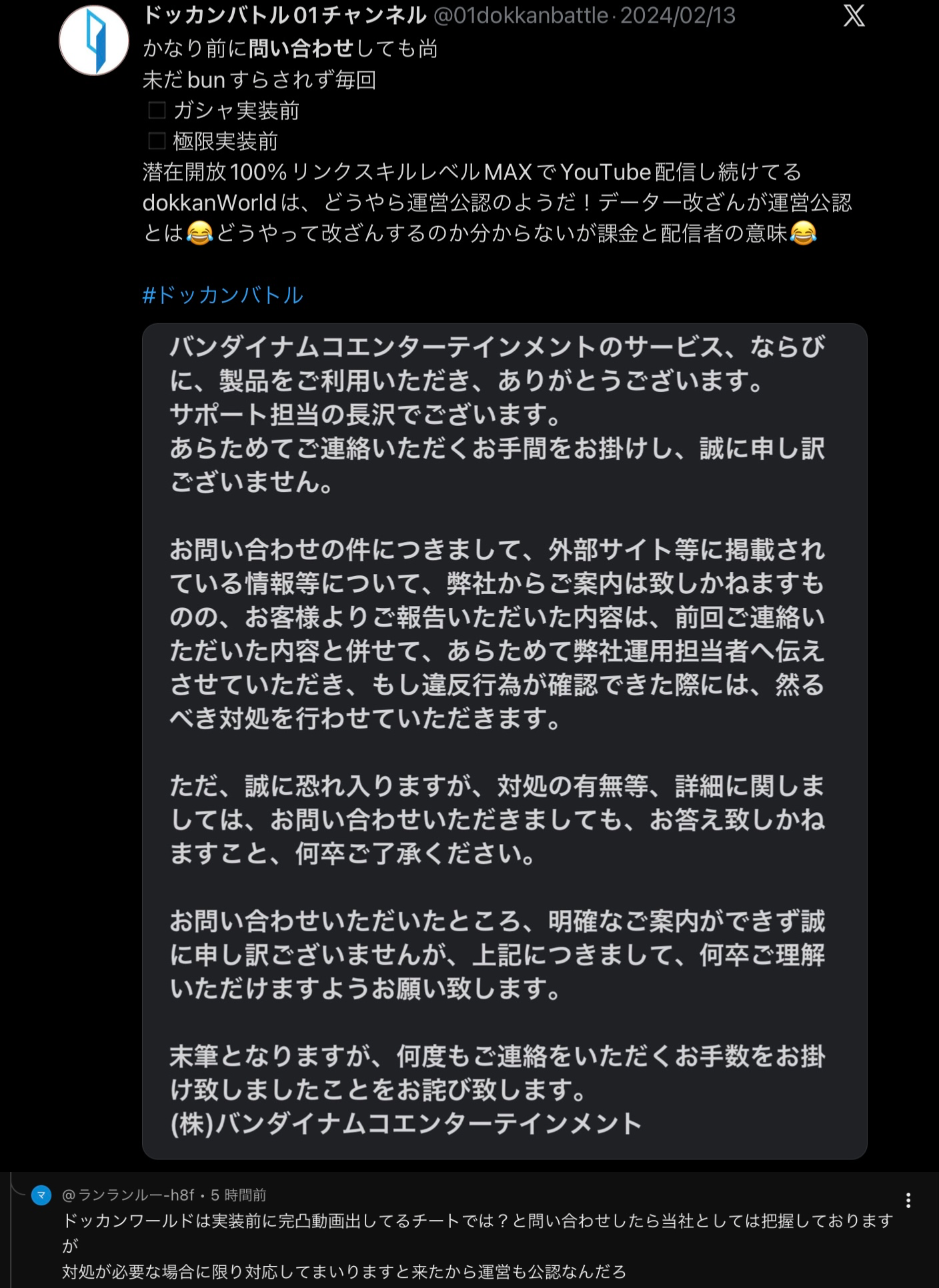
Task: Open the commenter's profile avatar
Action: [x=41, y=1195]
